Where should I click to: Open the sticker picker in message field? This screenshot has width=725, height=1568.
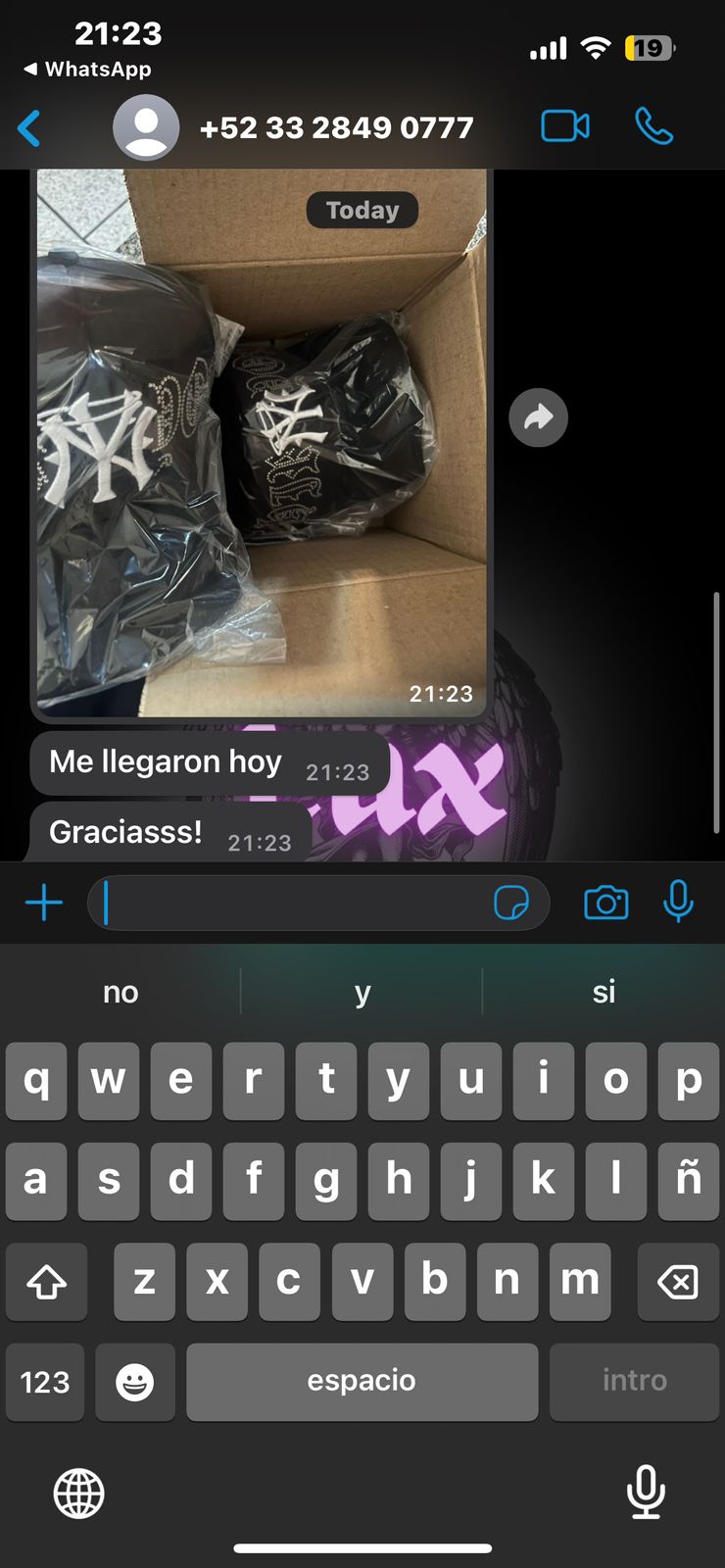511,903
